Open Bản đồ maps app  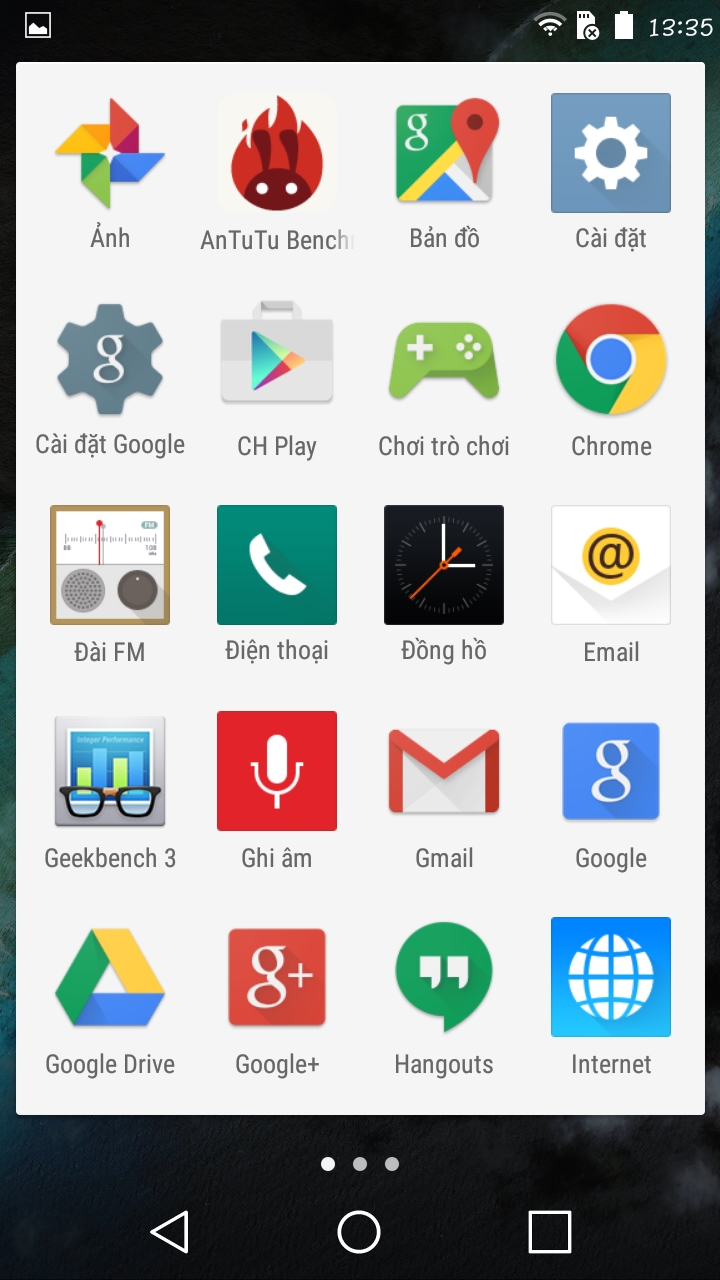pyautogui.click(x=444, y=152)
